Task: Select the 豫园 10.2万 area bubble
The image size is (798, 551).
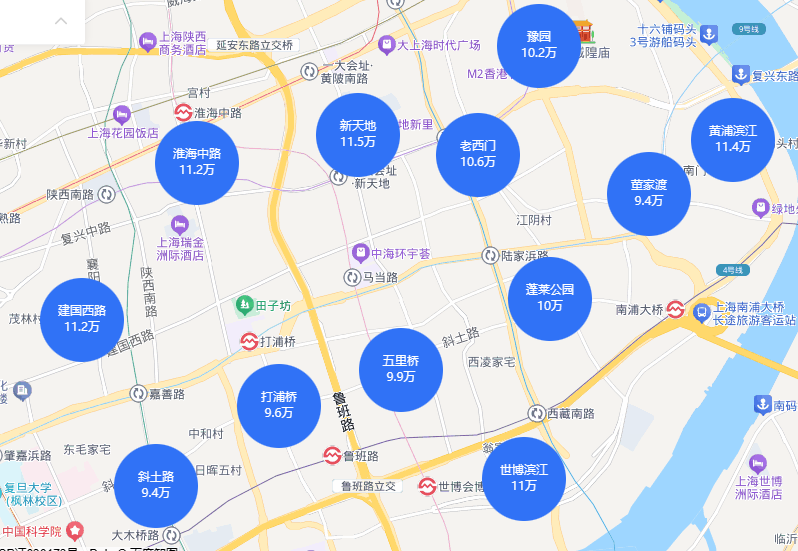Action: pyautogui.click(x=539, y=45)
